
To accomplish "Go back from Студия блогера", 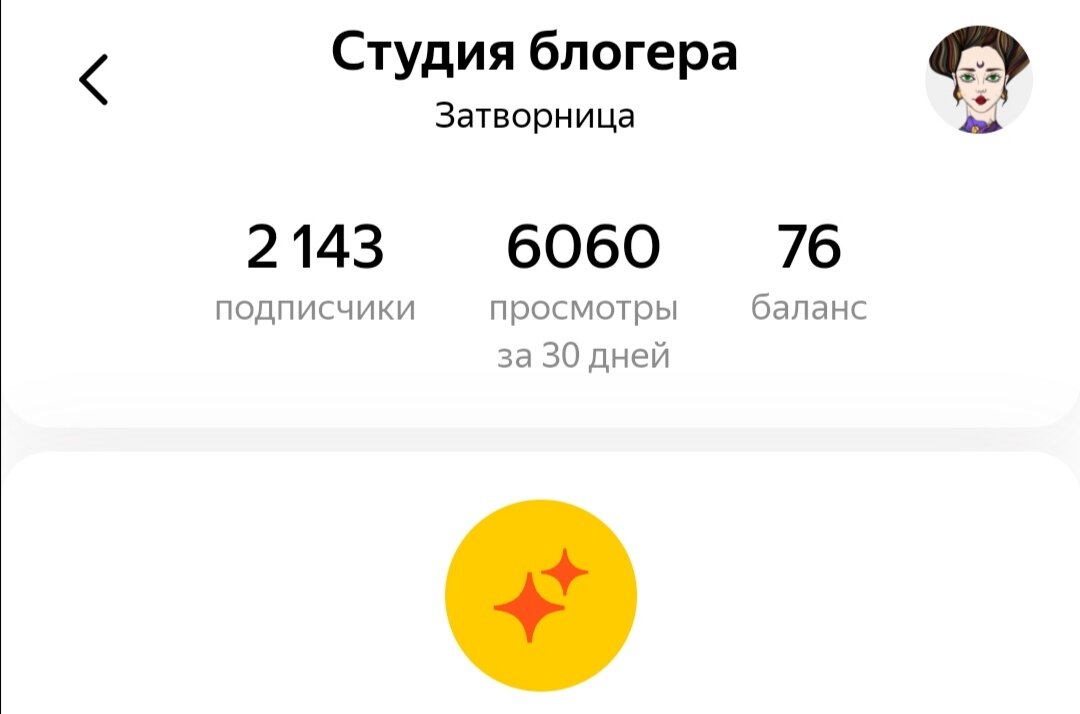I will [x=94, y=81].
